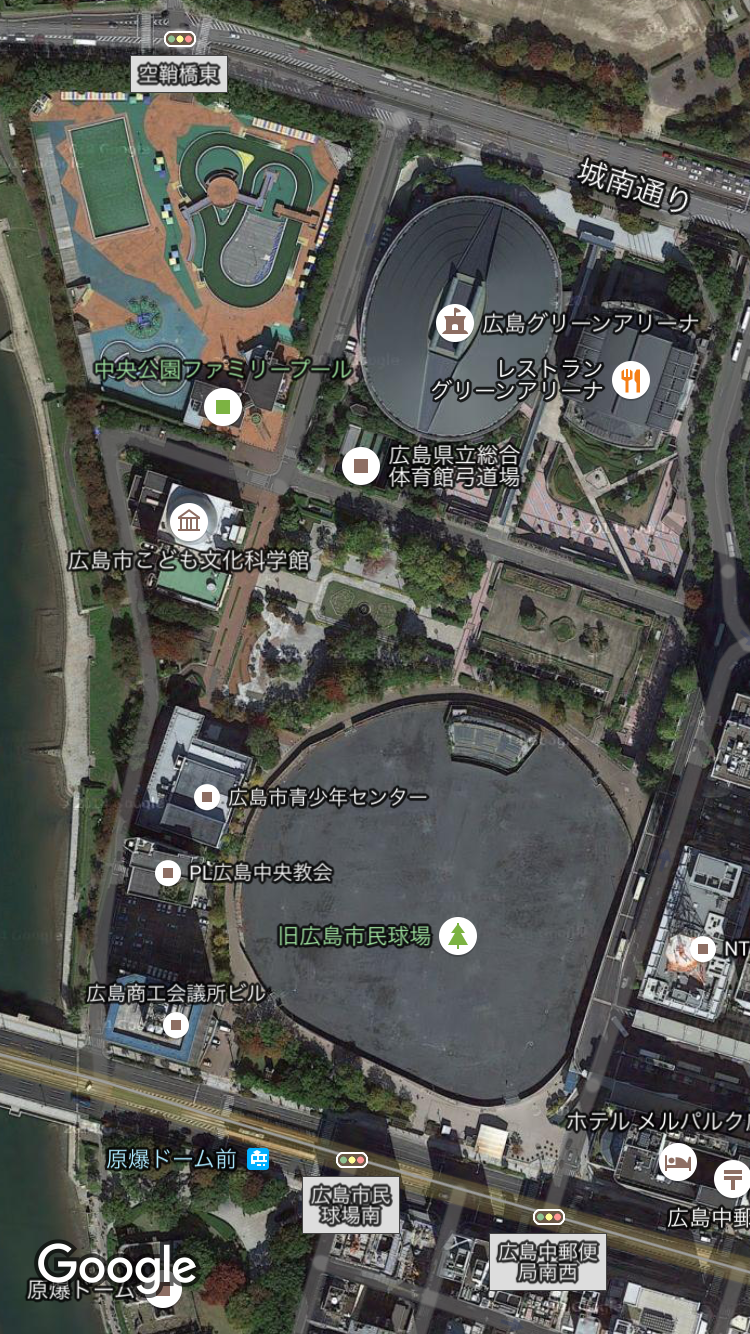Screen dimensions: 750x1334
Task: Select the 広島市青少年センター marker
Action: tap(207, 796)
